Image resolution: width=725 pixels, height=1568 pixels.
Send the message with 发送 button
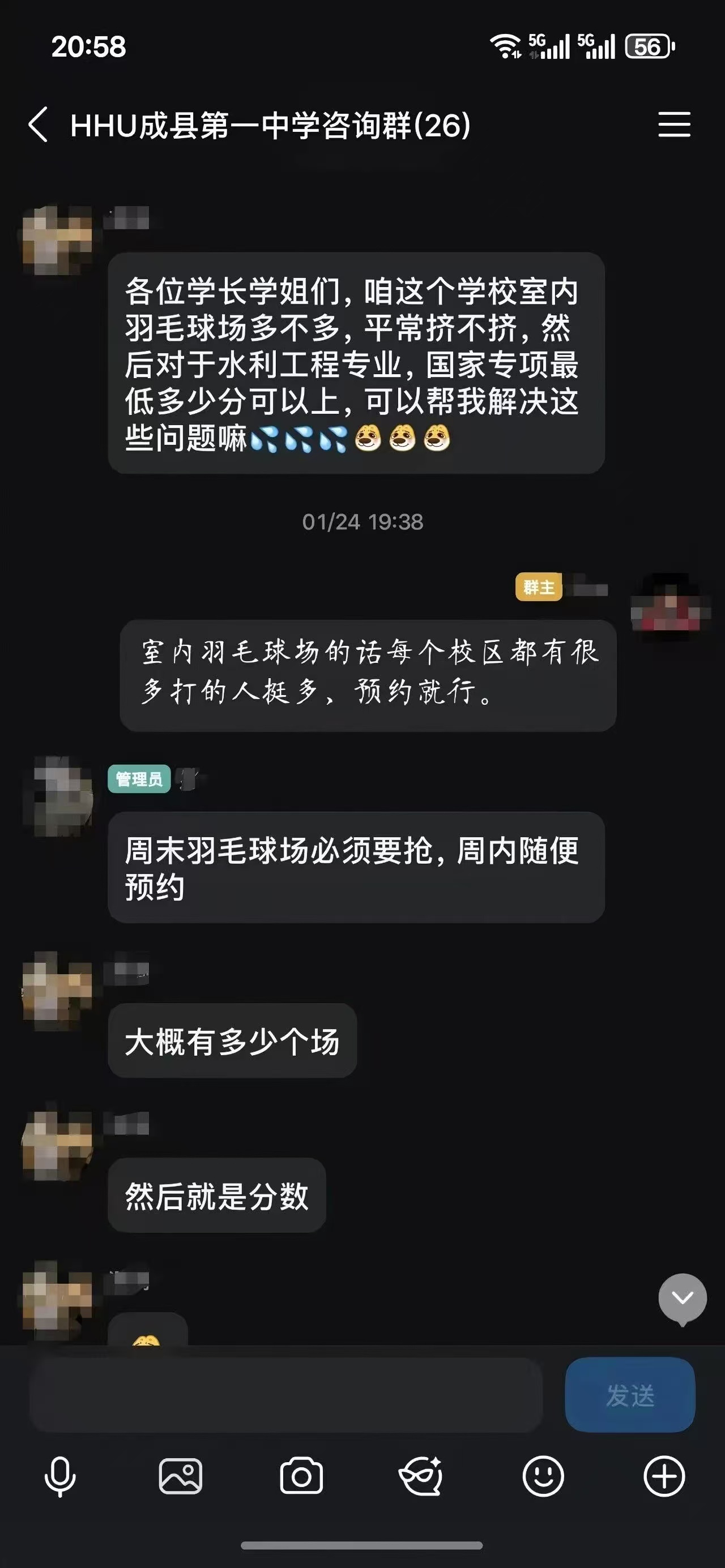pos(630,1395)
